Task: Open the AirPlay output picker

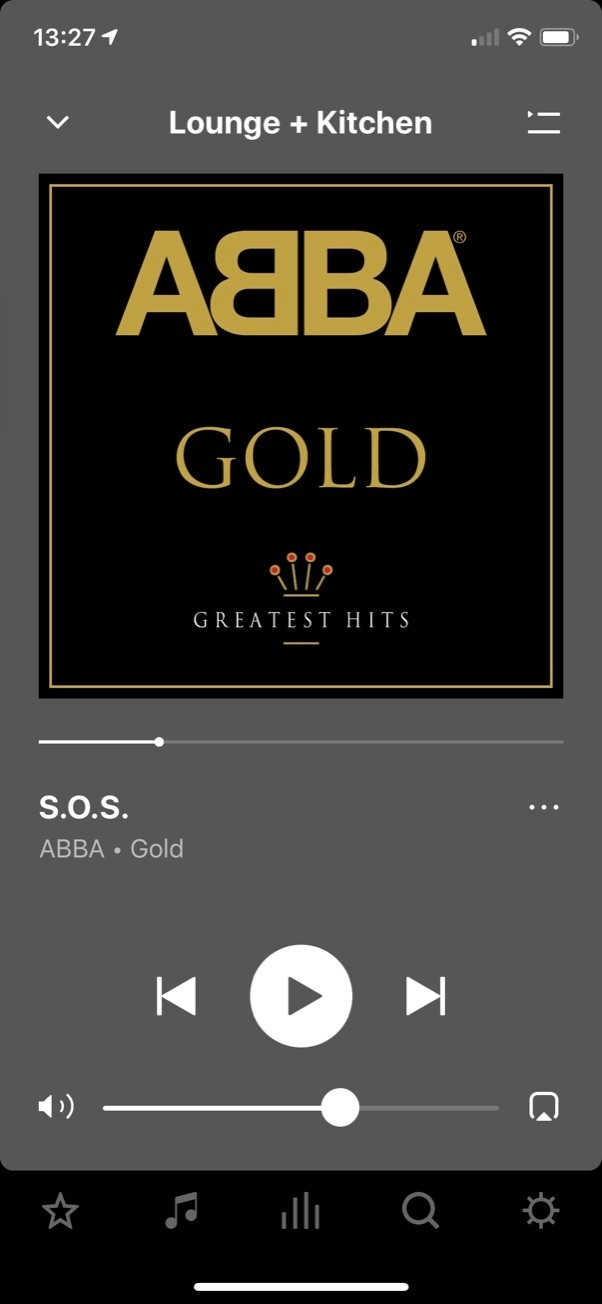Action: click(x=543, y=1107)
